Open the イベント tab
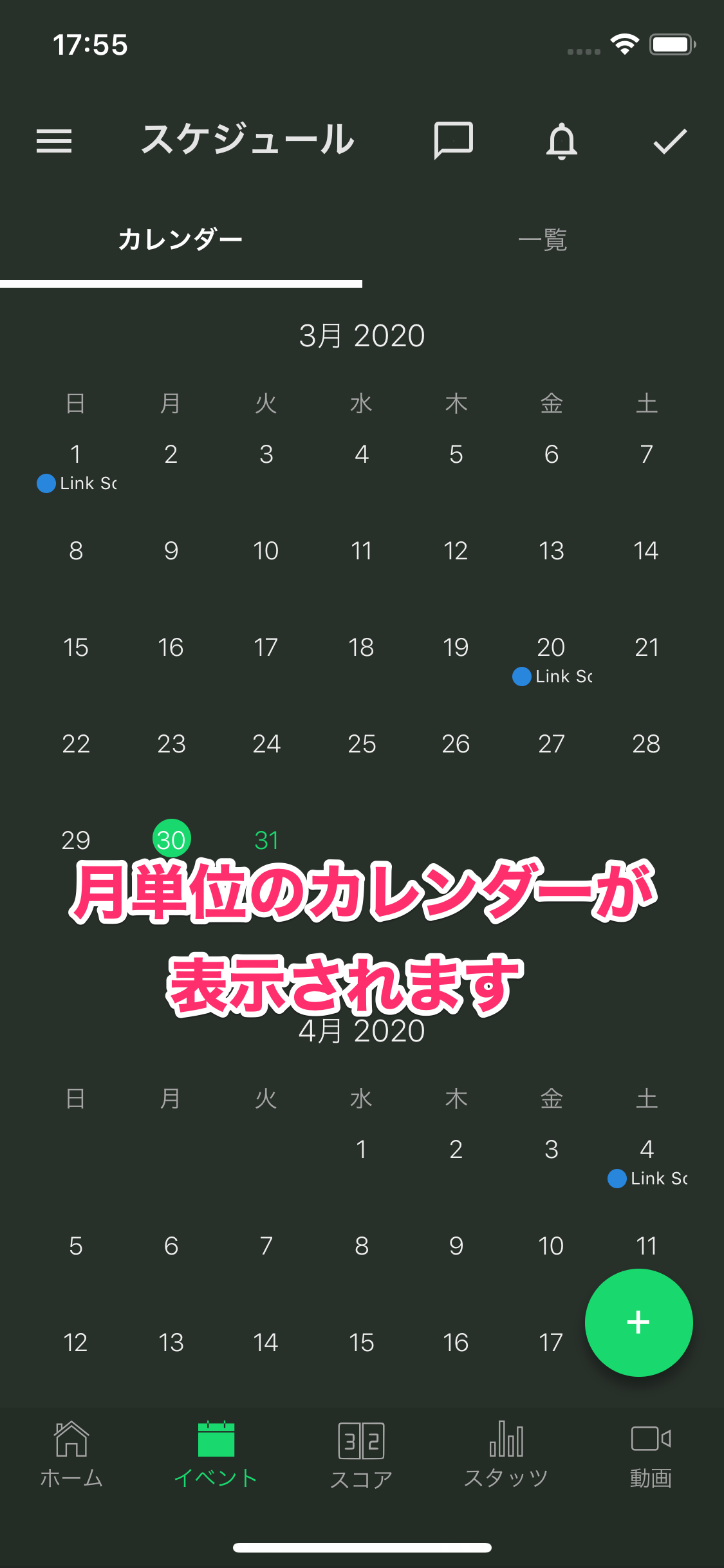 216,1455
